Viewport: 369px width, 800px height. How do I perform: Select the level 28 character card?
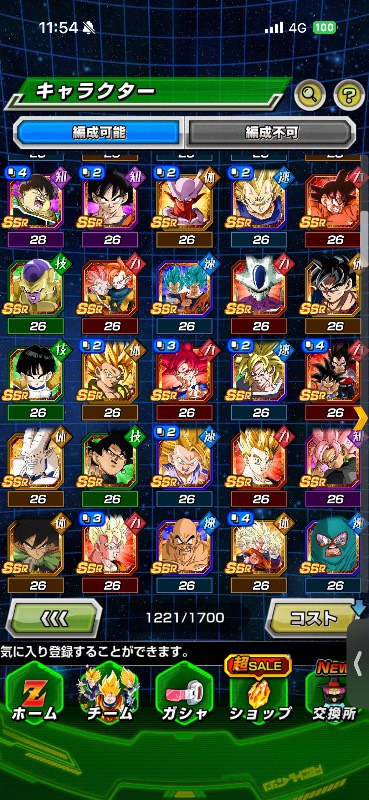click(36, 207)
